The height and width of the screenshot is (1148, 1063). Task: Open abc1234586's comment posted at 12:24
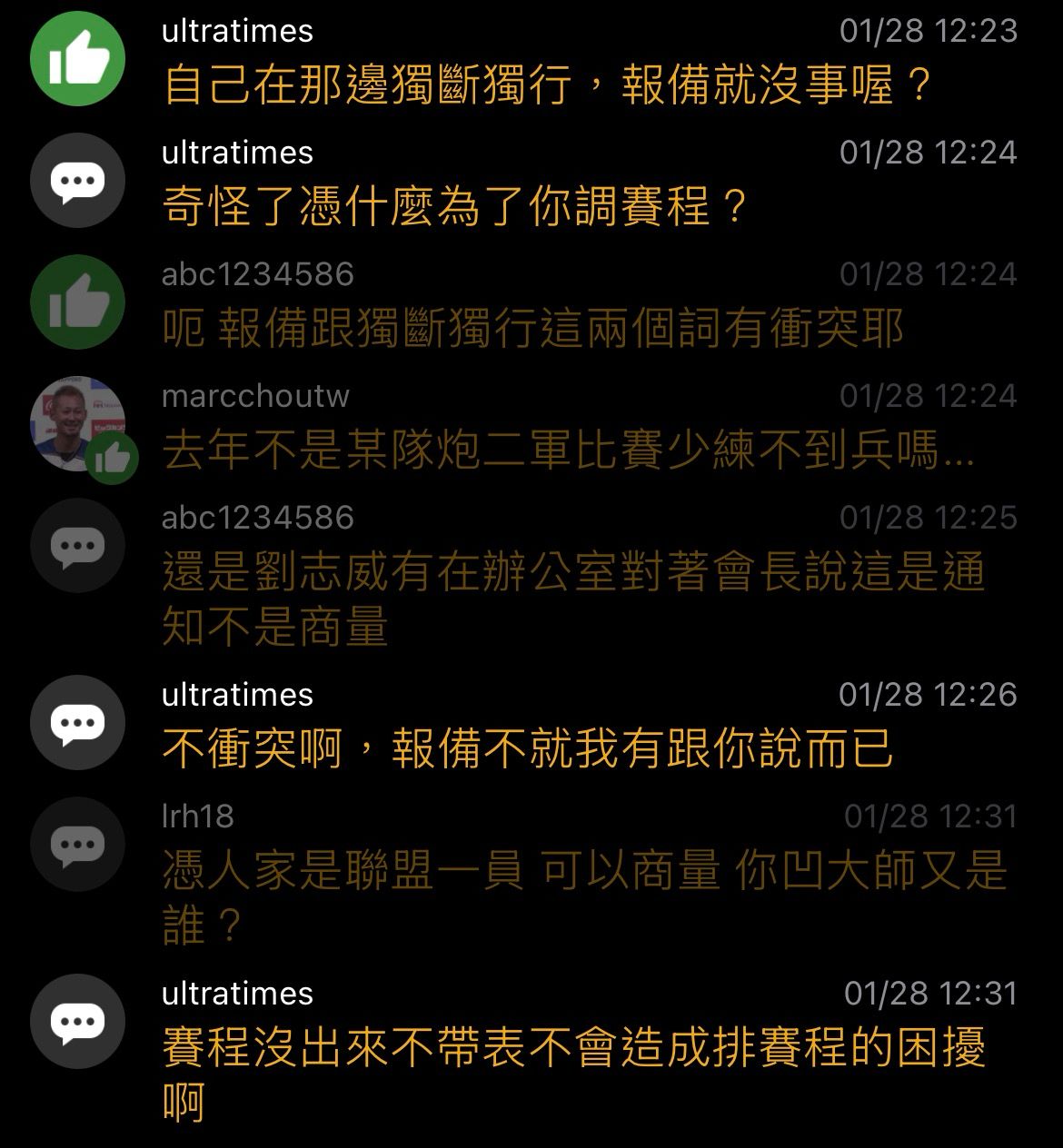532,329
